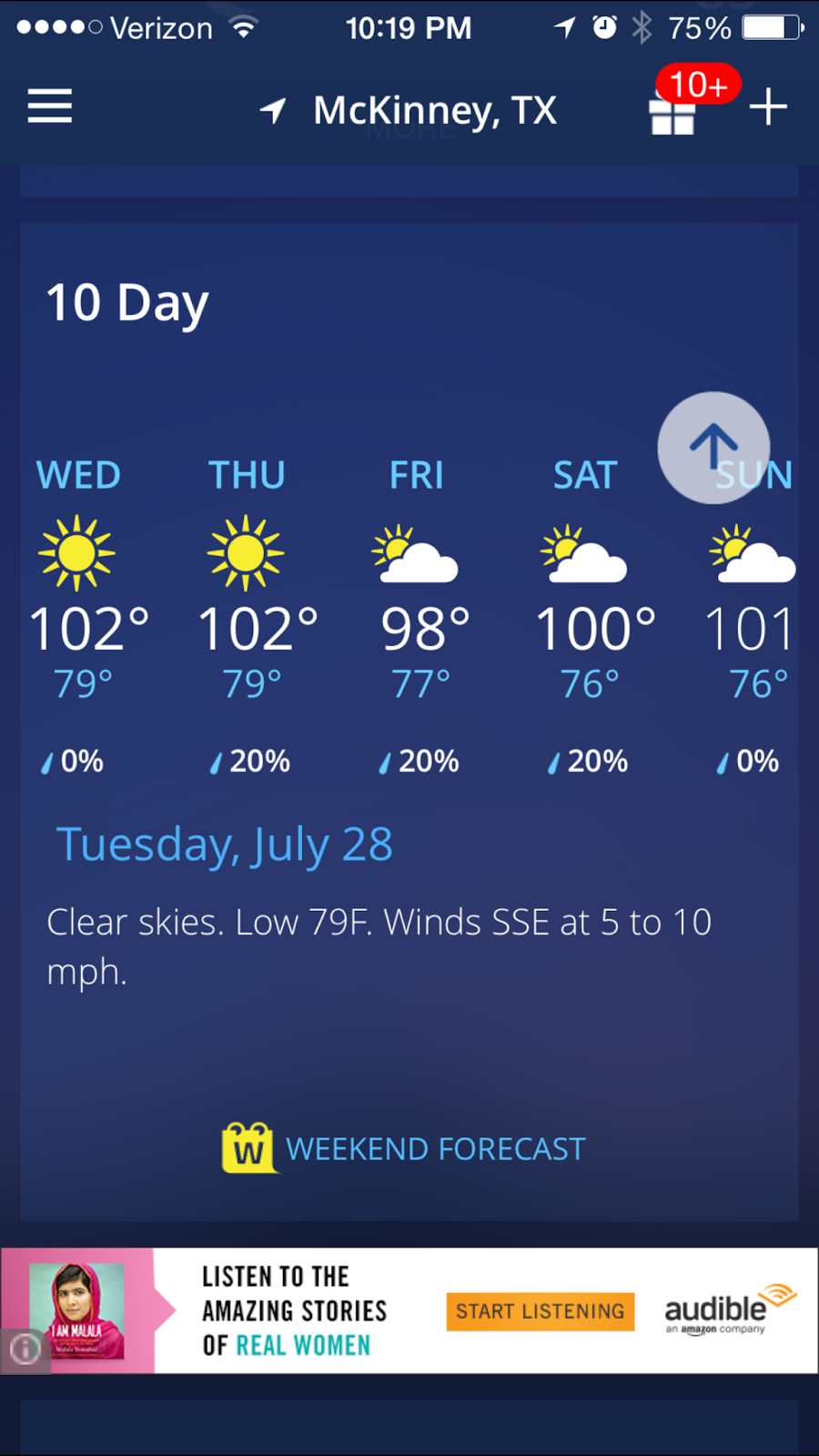This screenshot has width=819, height=1456.
Task: Open the gift box notifications icon
Action: (x=673, y=113)
